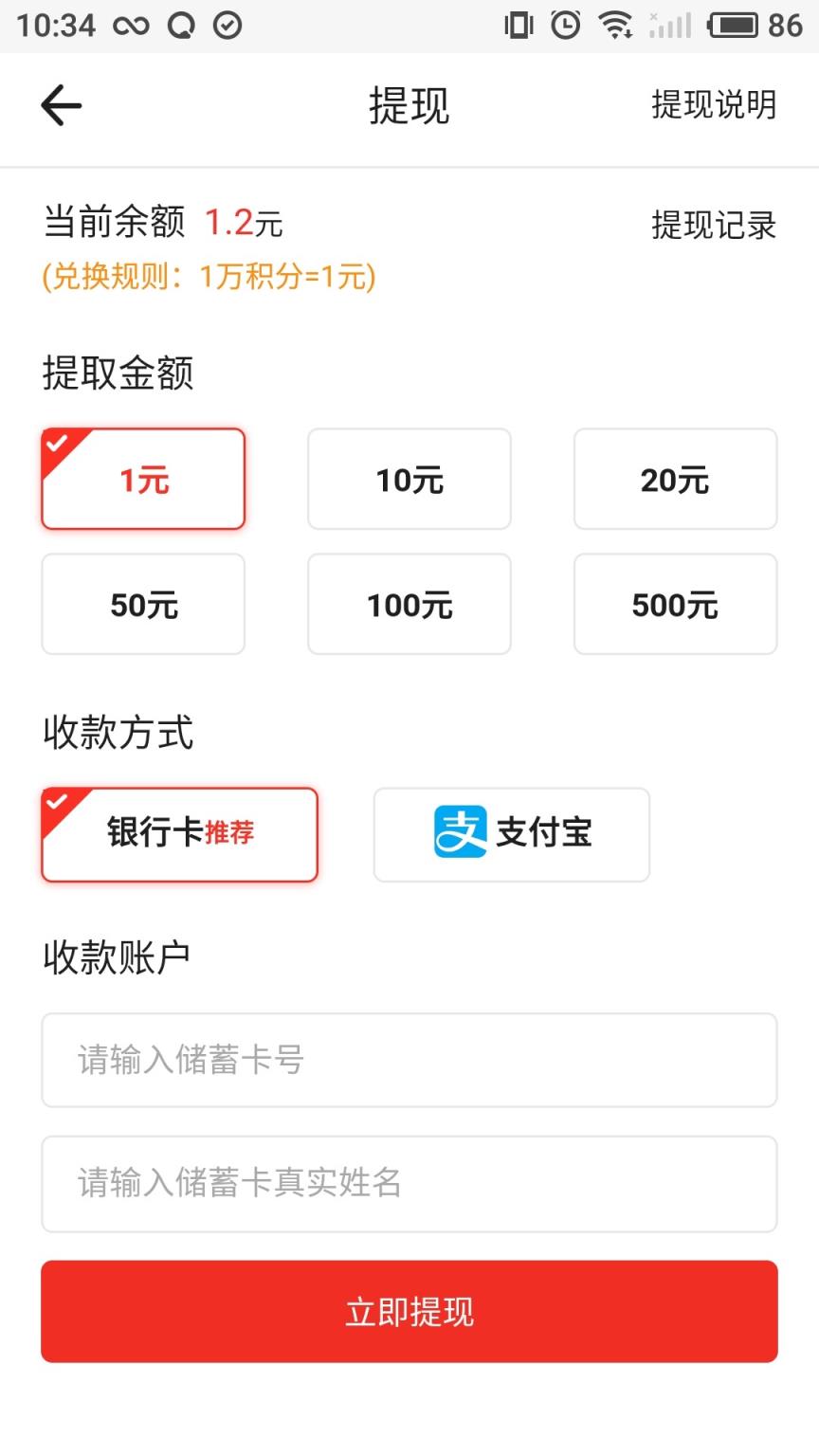Click the checkmark badge on 1元 option

[57, 443]
